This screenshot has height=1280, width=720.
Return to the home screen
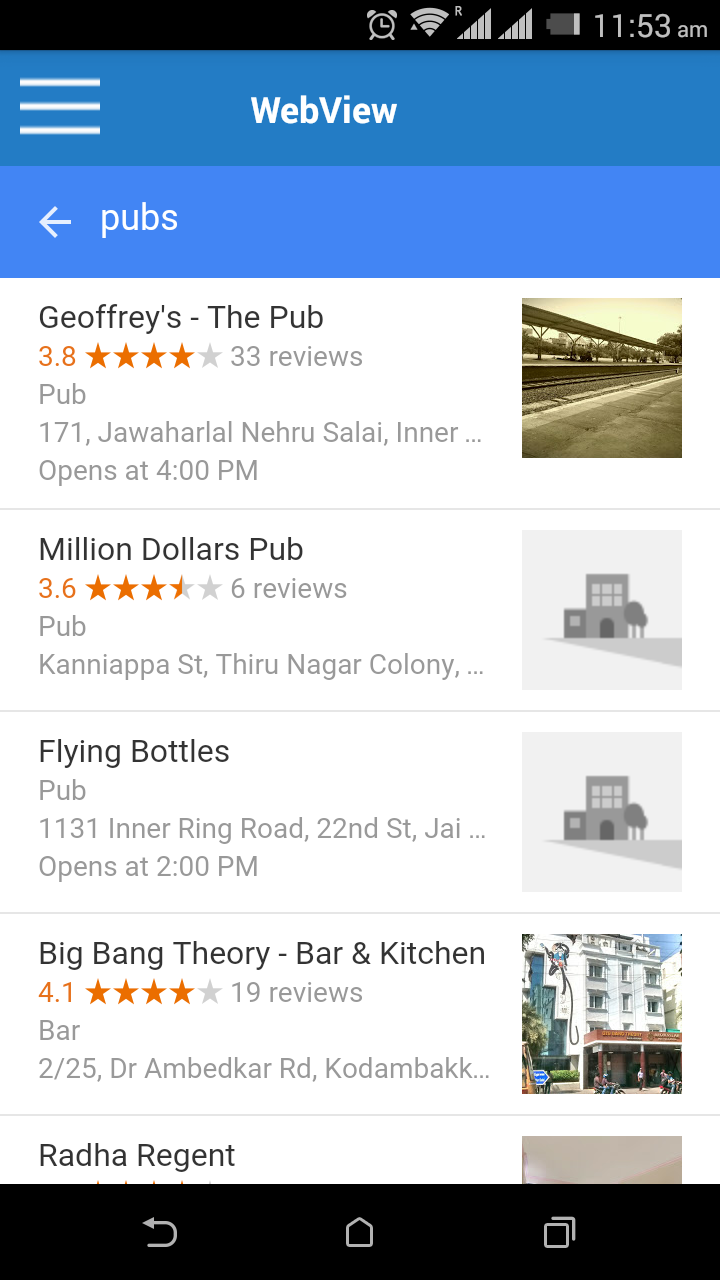tap(360, 1233)
